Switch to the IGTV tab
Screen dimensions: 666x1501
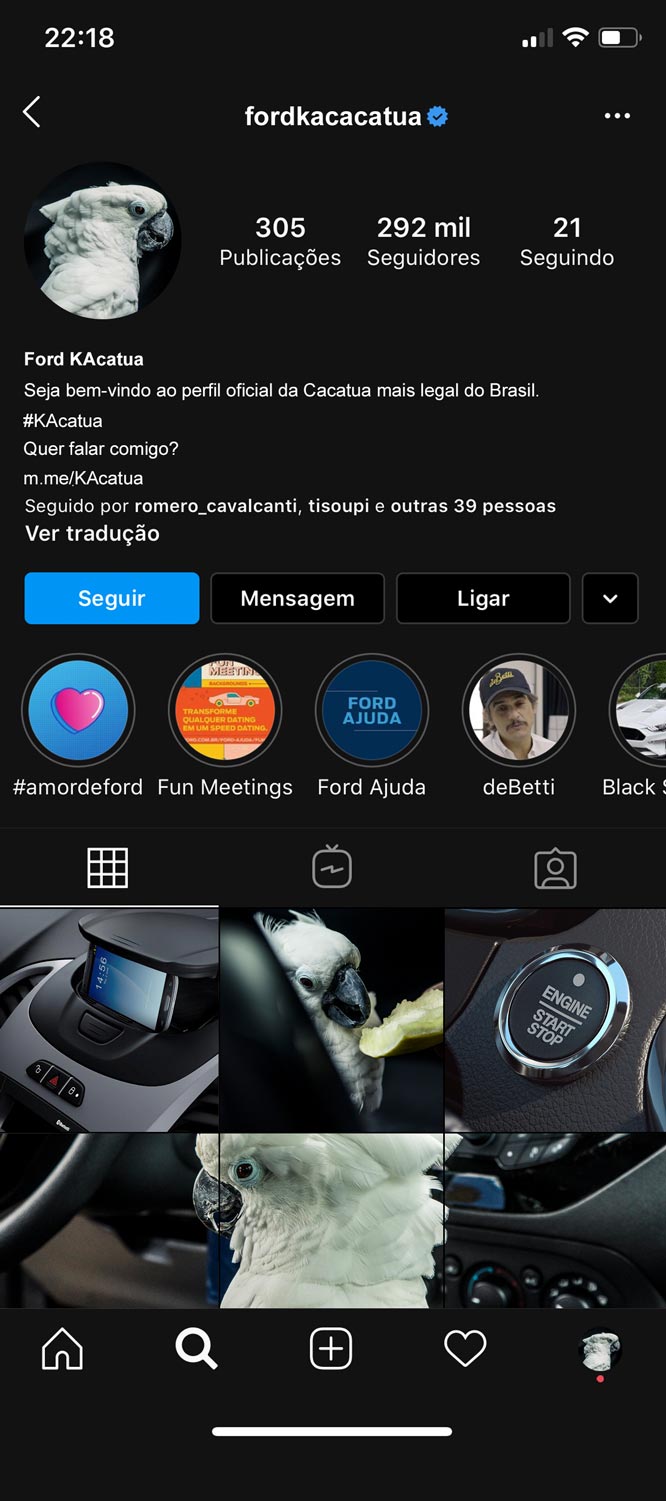pyautogui.click(x=332, y=867)
